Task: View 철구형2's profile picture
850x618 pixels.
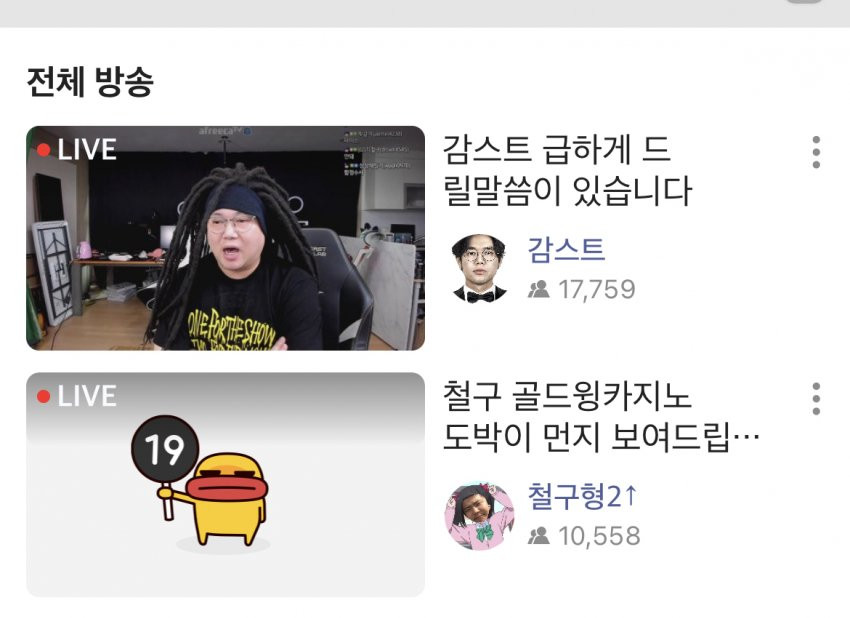Action: point(479,515)
